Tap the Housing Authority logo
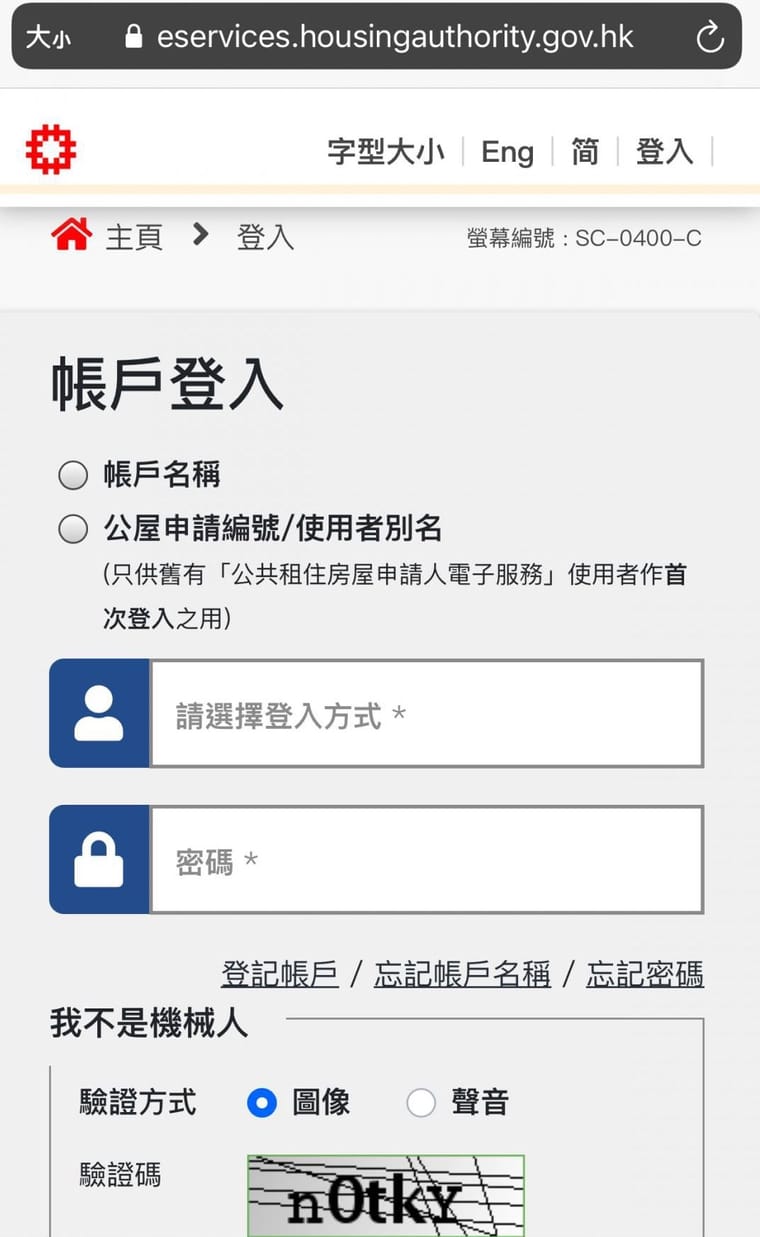The height and width of the screenshot is (1237, 760). click(50, 150)
